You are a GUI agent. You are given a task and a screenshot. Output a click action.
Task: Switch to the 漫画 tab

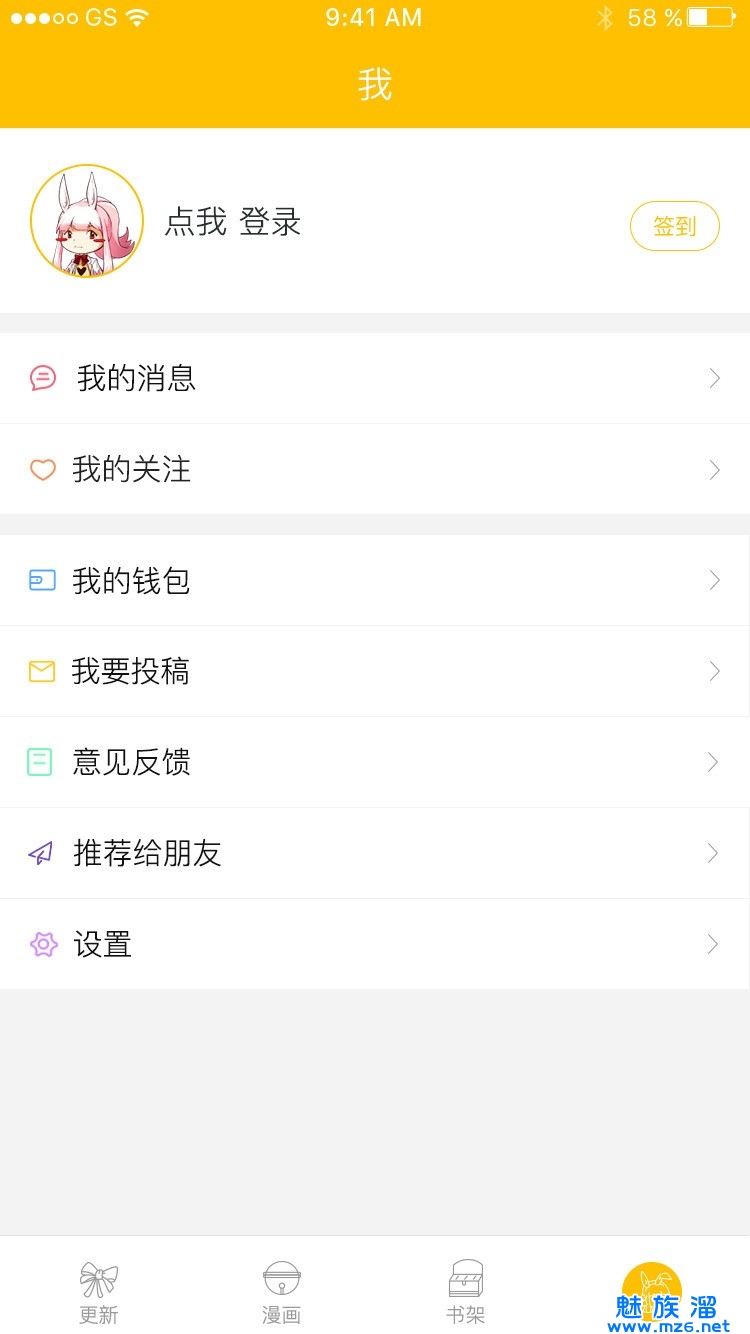coord(281,1292)
